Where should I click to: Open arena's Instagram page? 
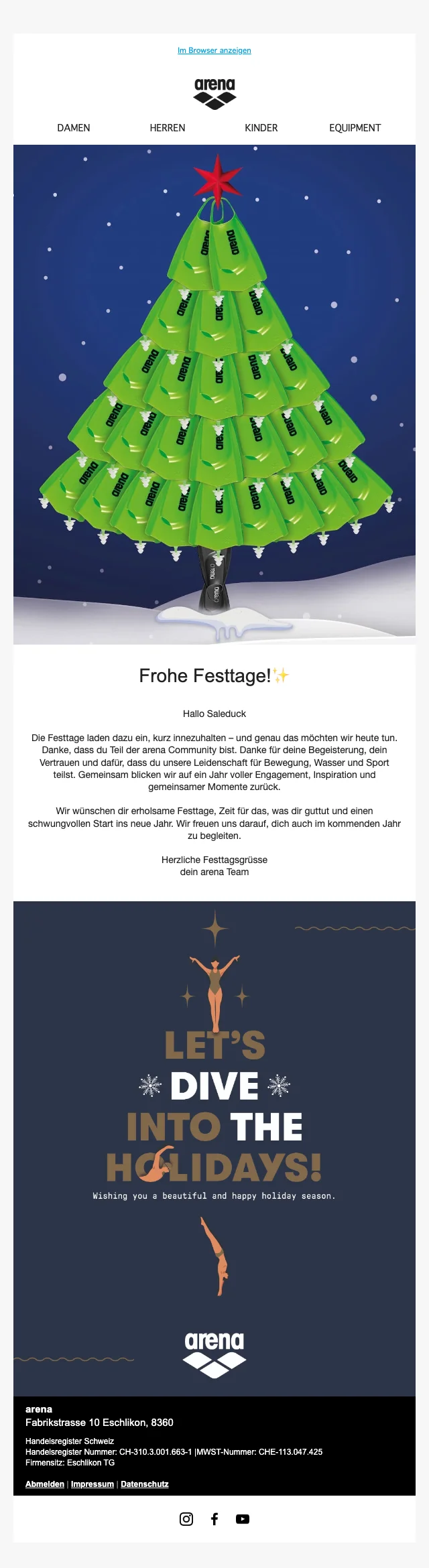tap(186, 1519)
